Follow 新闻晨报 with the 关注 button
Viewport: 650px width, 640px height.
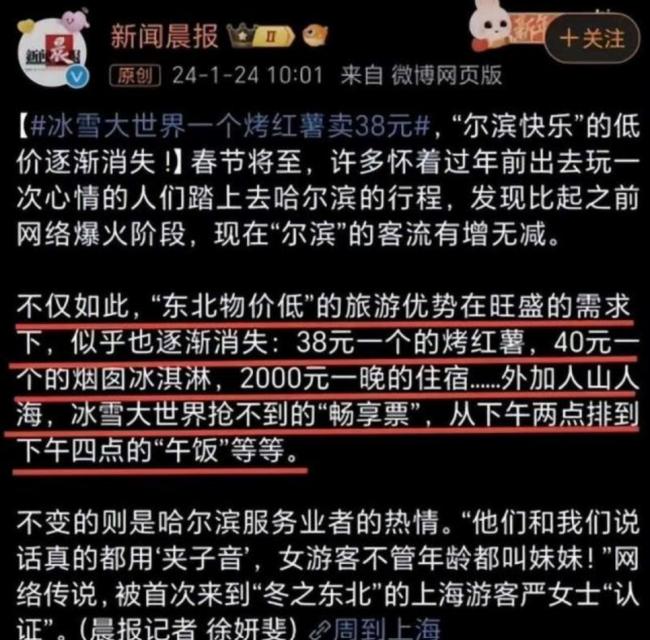593,38
